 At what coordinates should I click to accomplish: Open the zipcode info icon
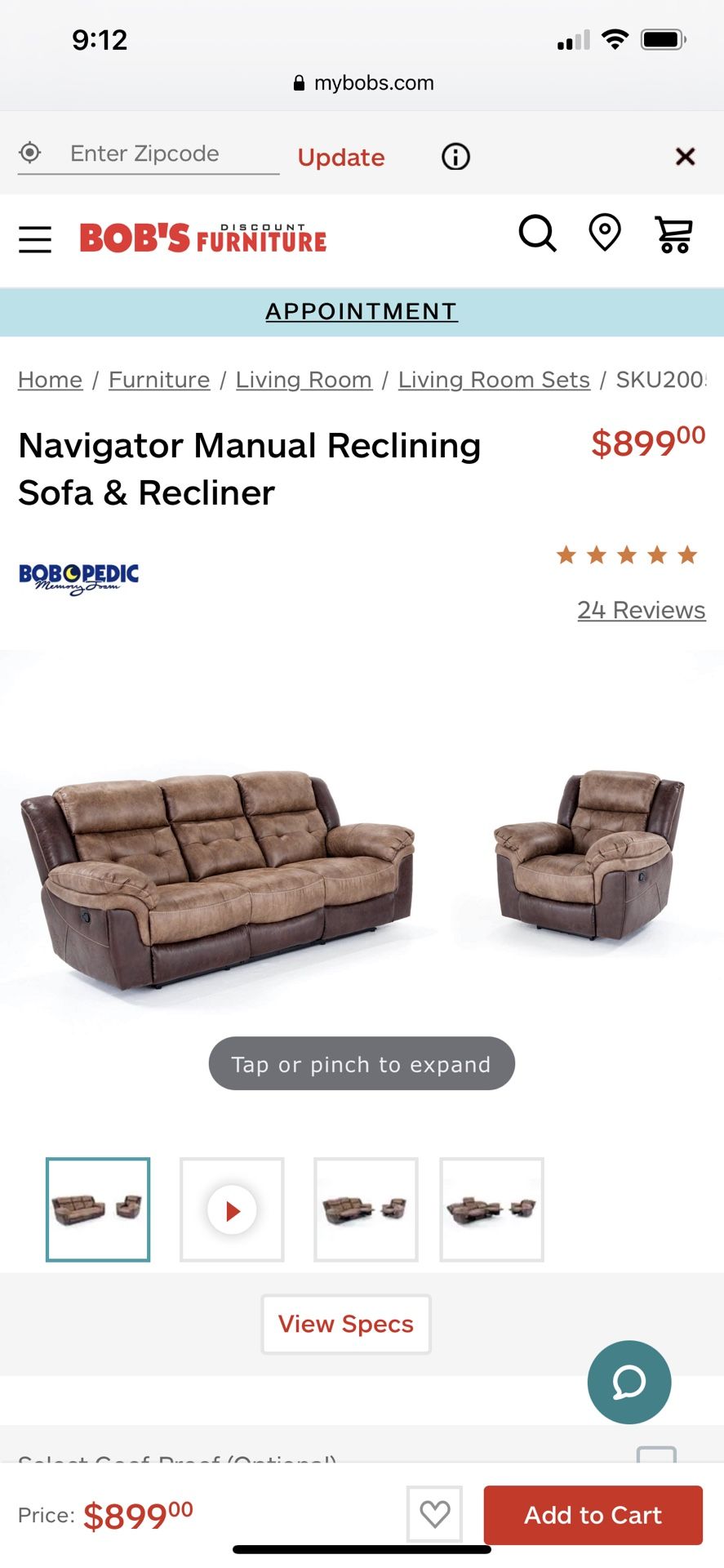455,156
